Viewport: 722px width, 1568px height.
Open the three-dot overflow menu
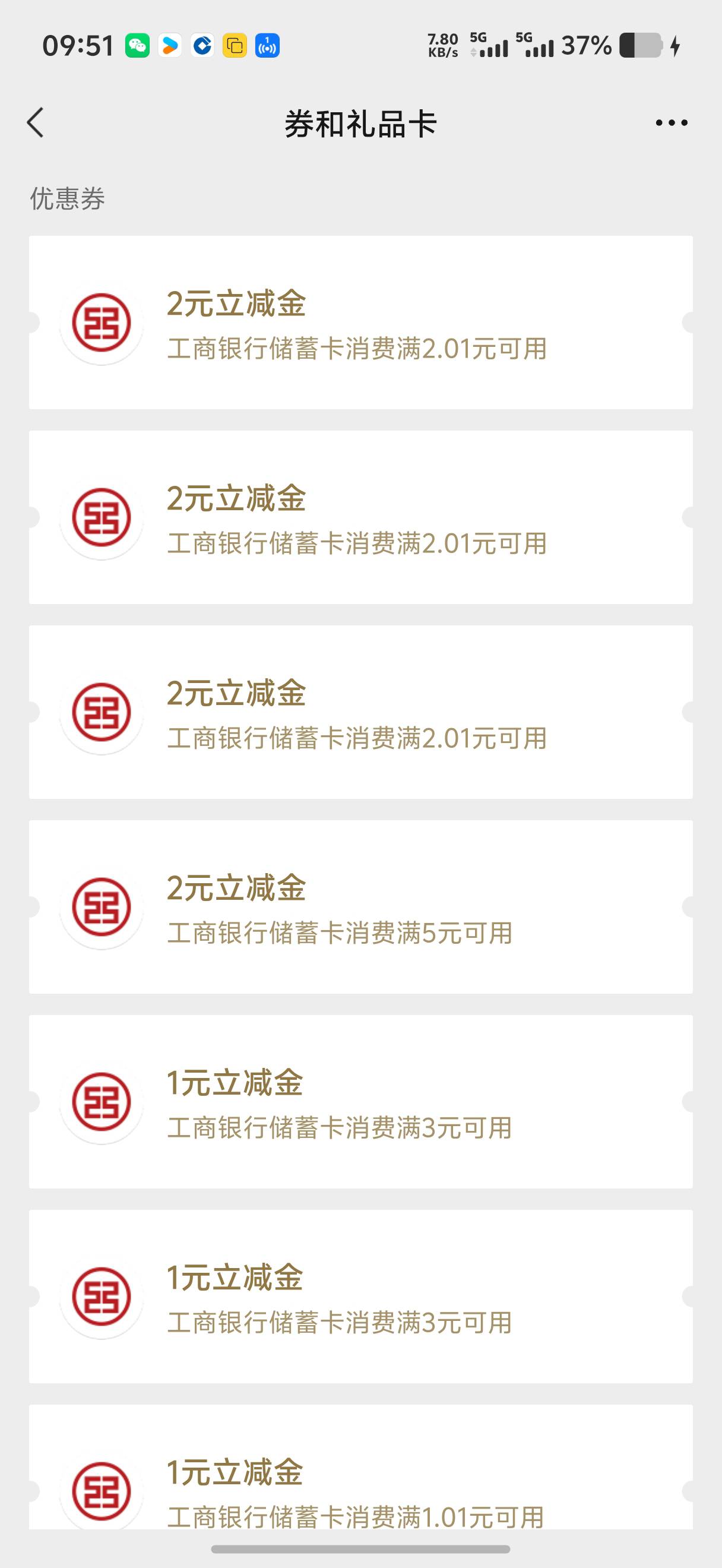click(x=672, y=123)
